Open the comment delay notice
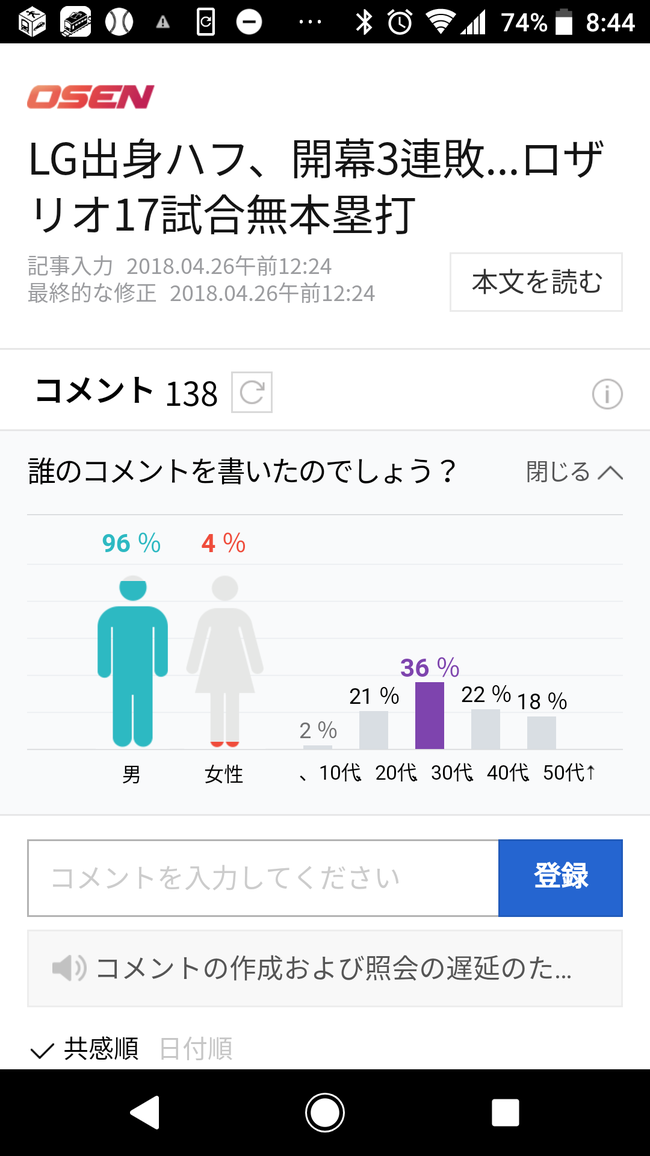Screen dimensions: 650x1156 point(325,969)
